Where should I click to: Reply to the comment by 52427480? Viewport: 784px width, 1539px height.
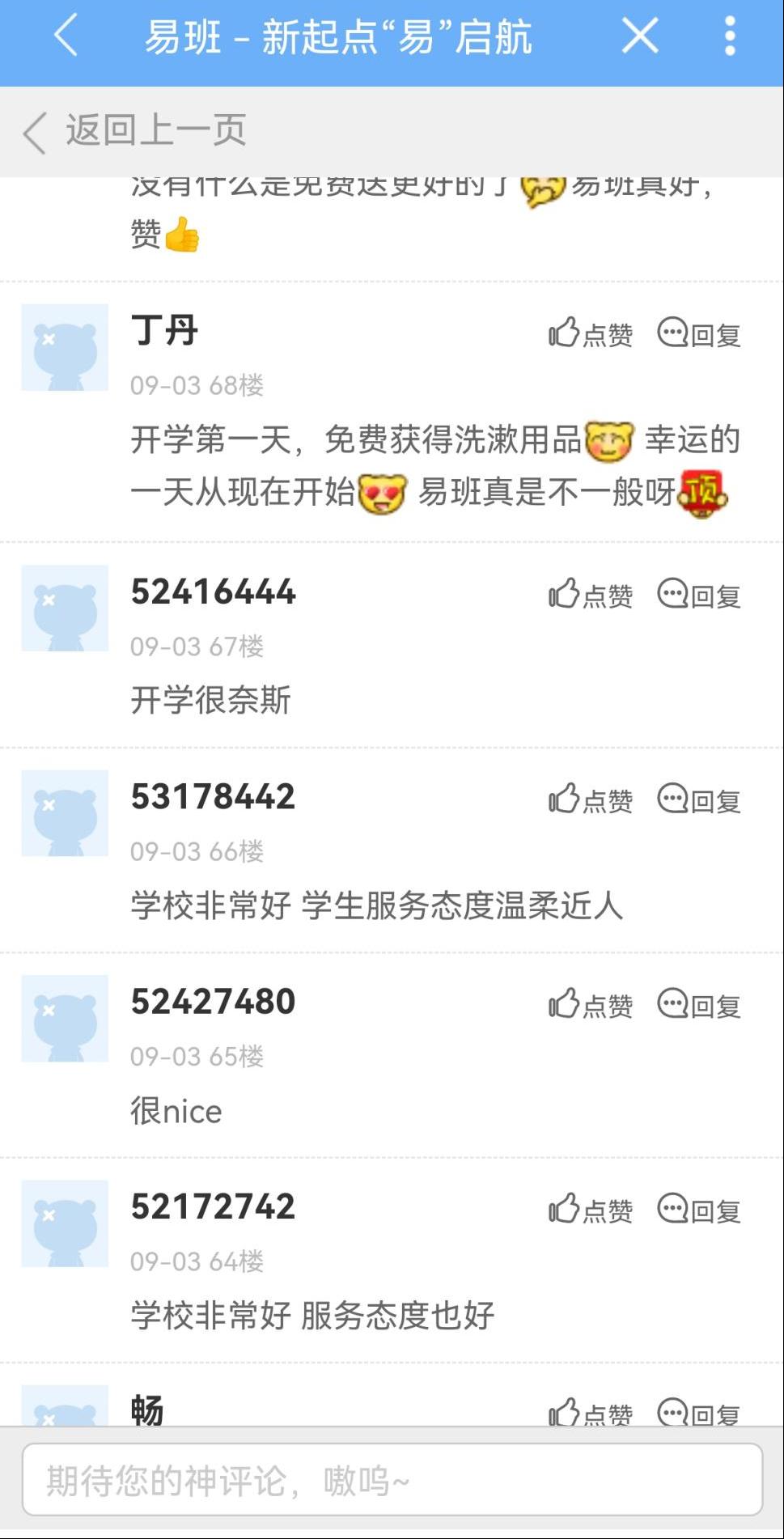tap(699, 1004)
